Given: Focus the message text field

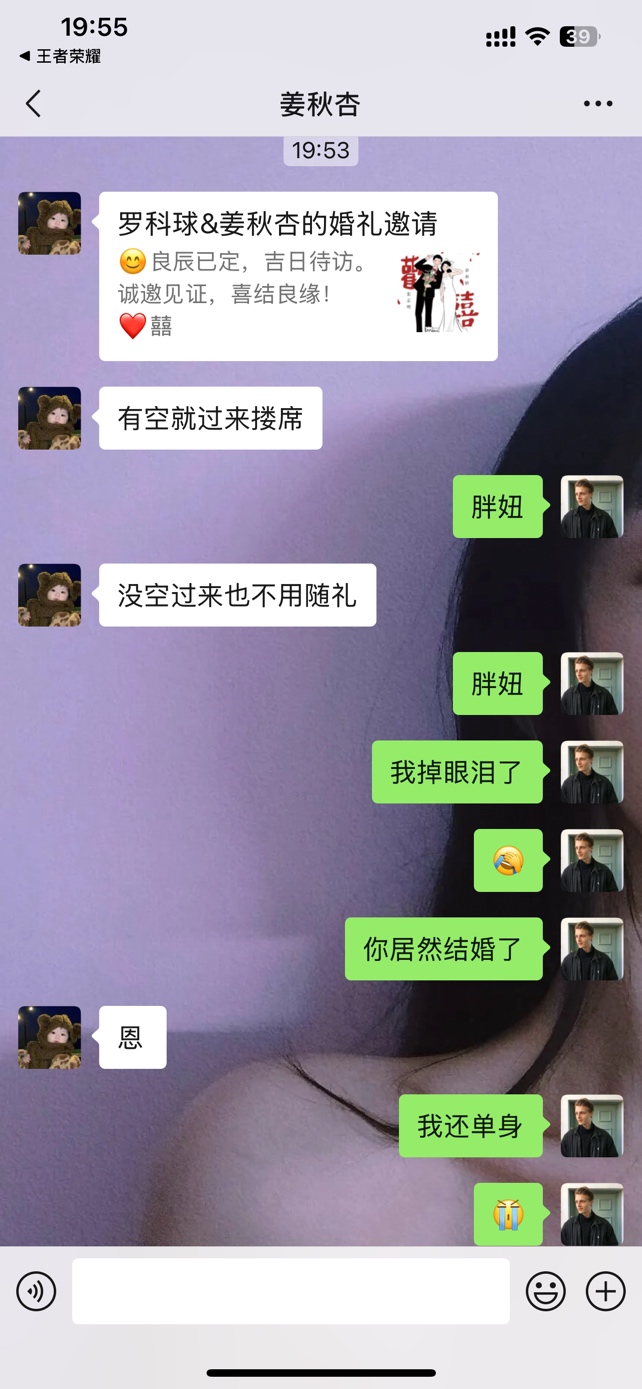Looking at the screenshot, I should point(290,1291).
